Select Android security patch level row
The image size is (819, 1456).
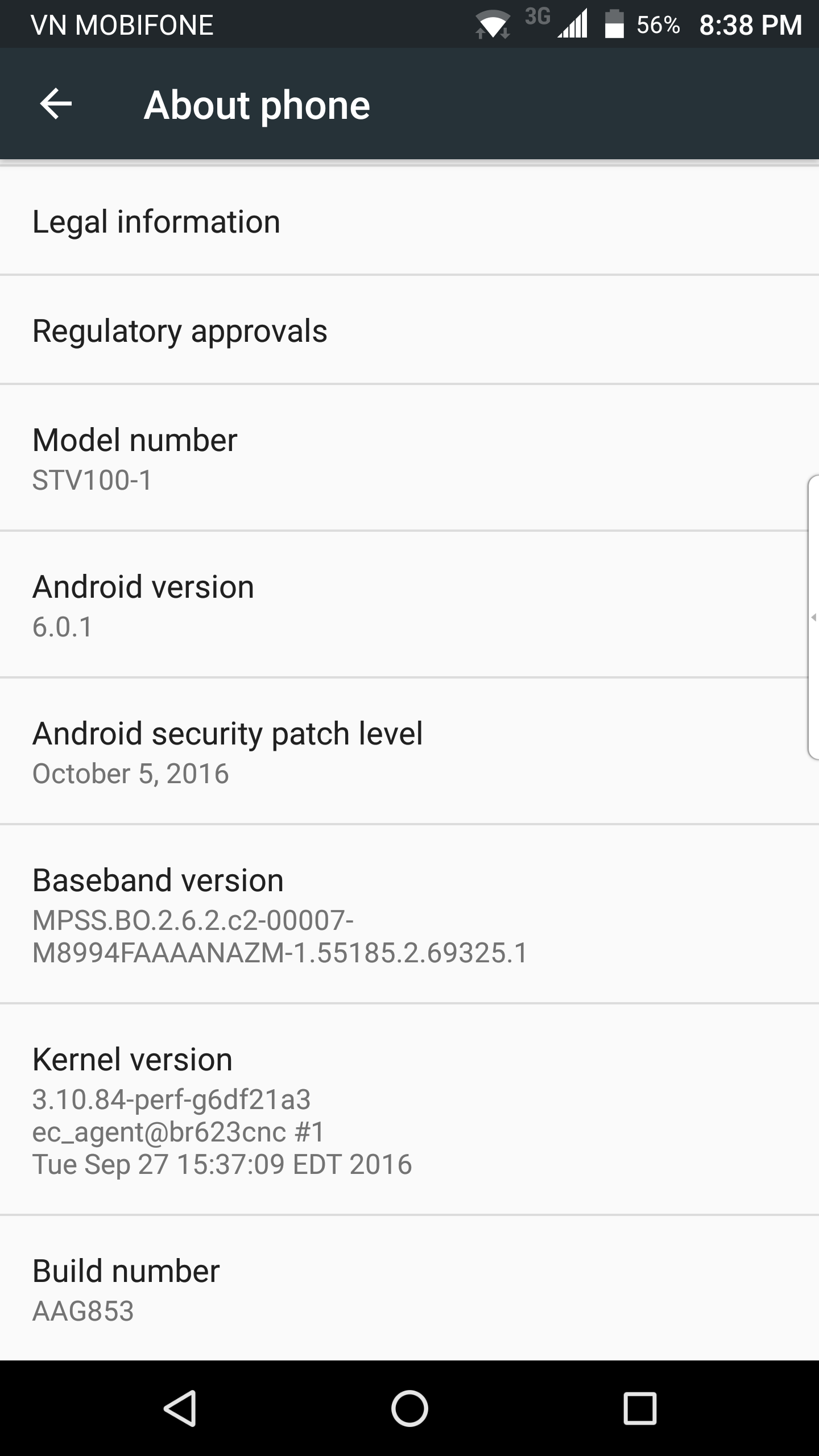[x=409, y=751]
